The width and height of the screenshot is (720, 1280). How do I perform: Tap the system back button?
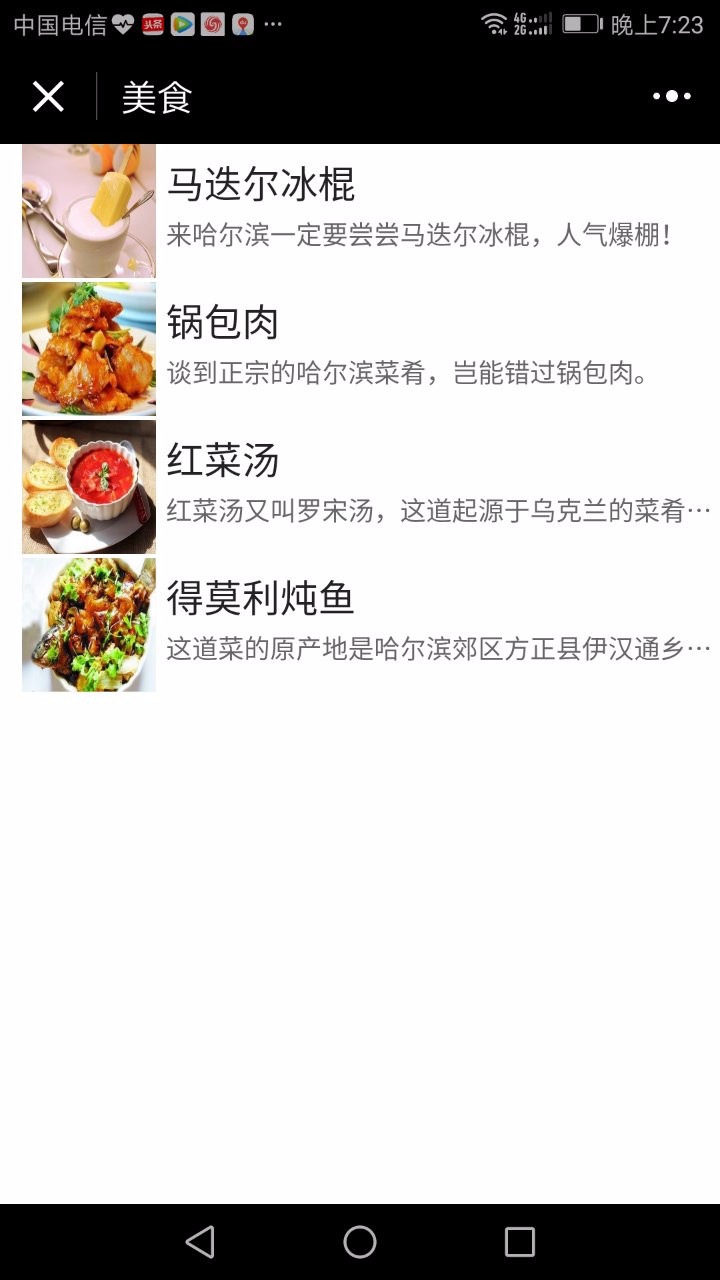pos(200,1242)
